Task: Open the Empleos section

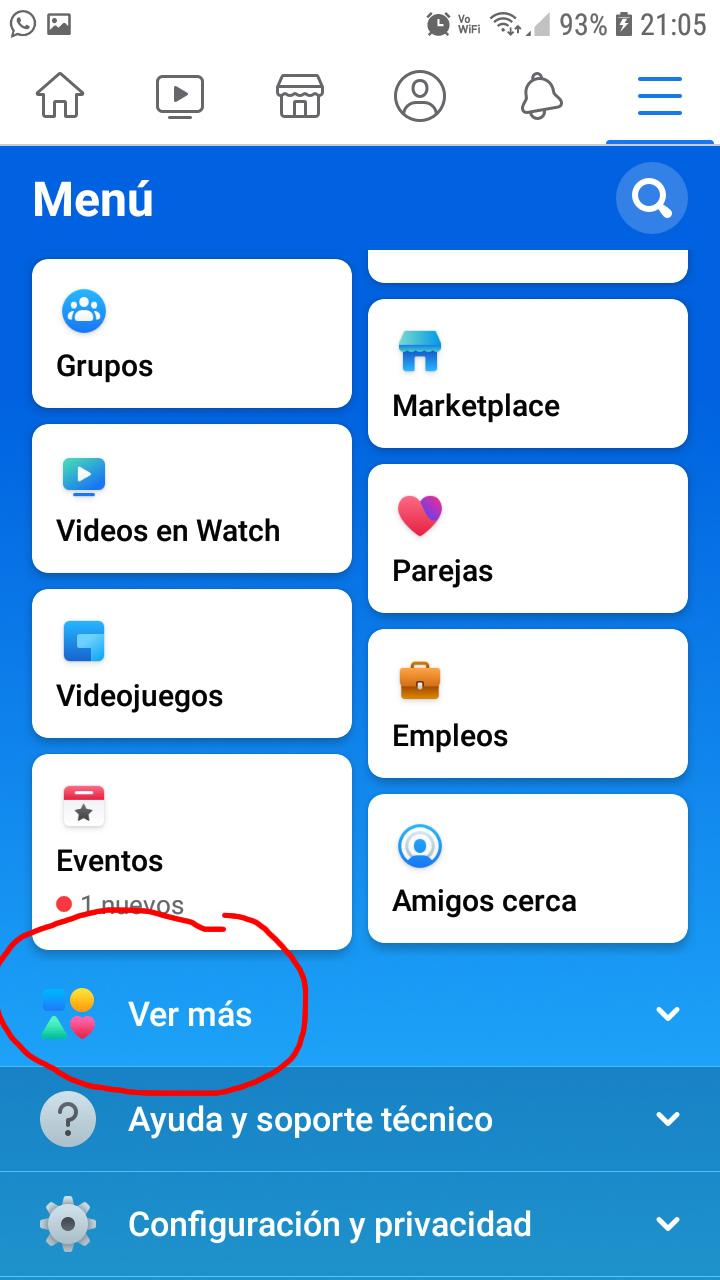Action: pyautogui.click(x=527, y=703)
